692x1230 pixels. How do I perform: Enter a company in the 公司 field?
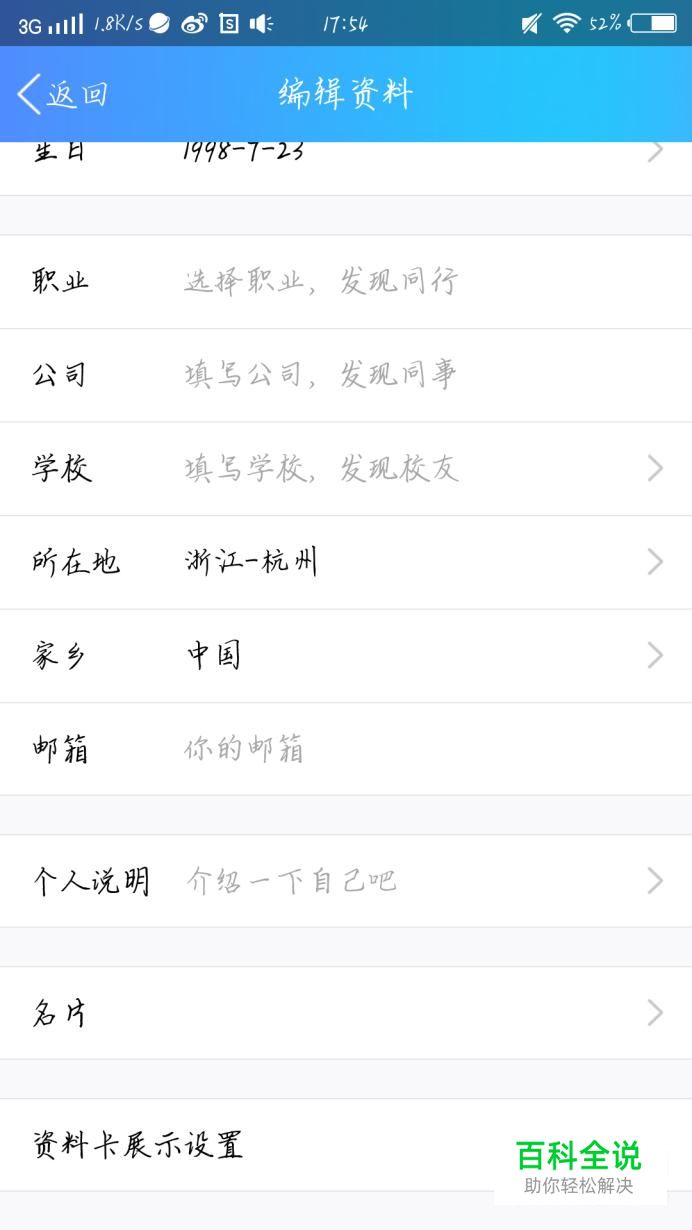pos(346,375)
